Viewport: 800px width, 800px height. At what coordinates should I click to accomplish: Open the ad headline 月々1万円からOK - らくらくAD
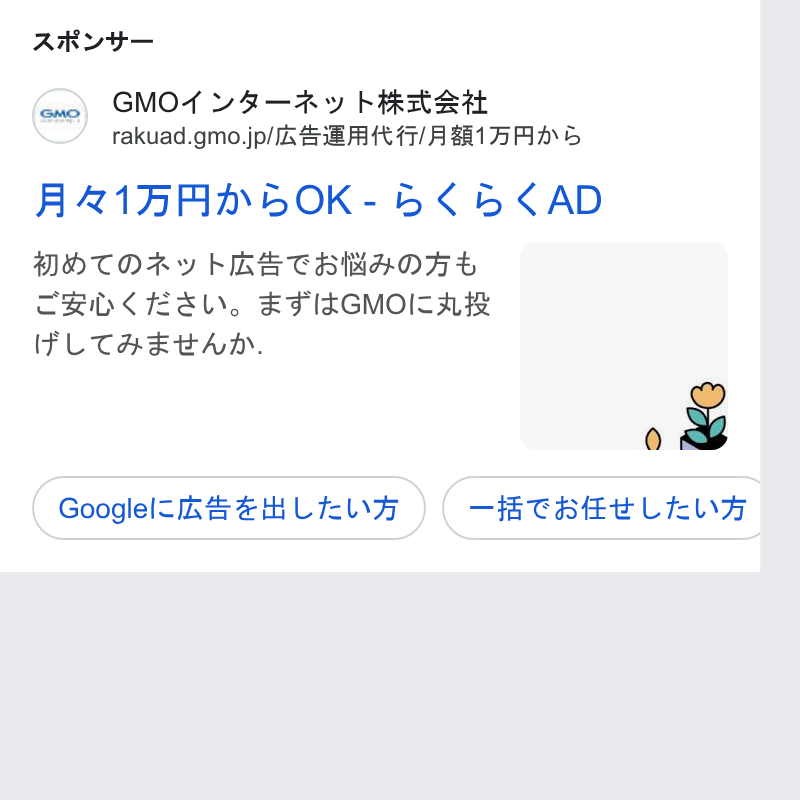tap(318, 200)
